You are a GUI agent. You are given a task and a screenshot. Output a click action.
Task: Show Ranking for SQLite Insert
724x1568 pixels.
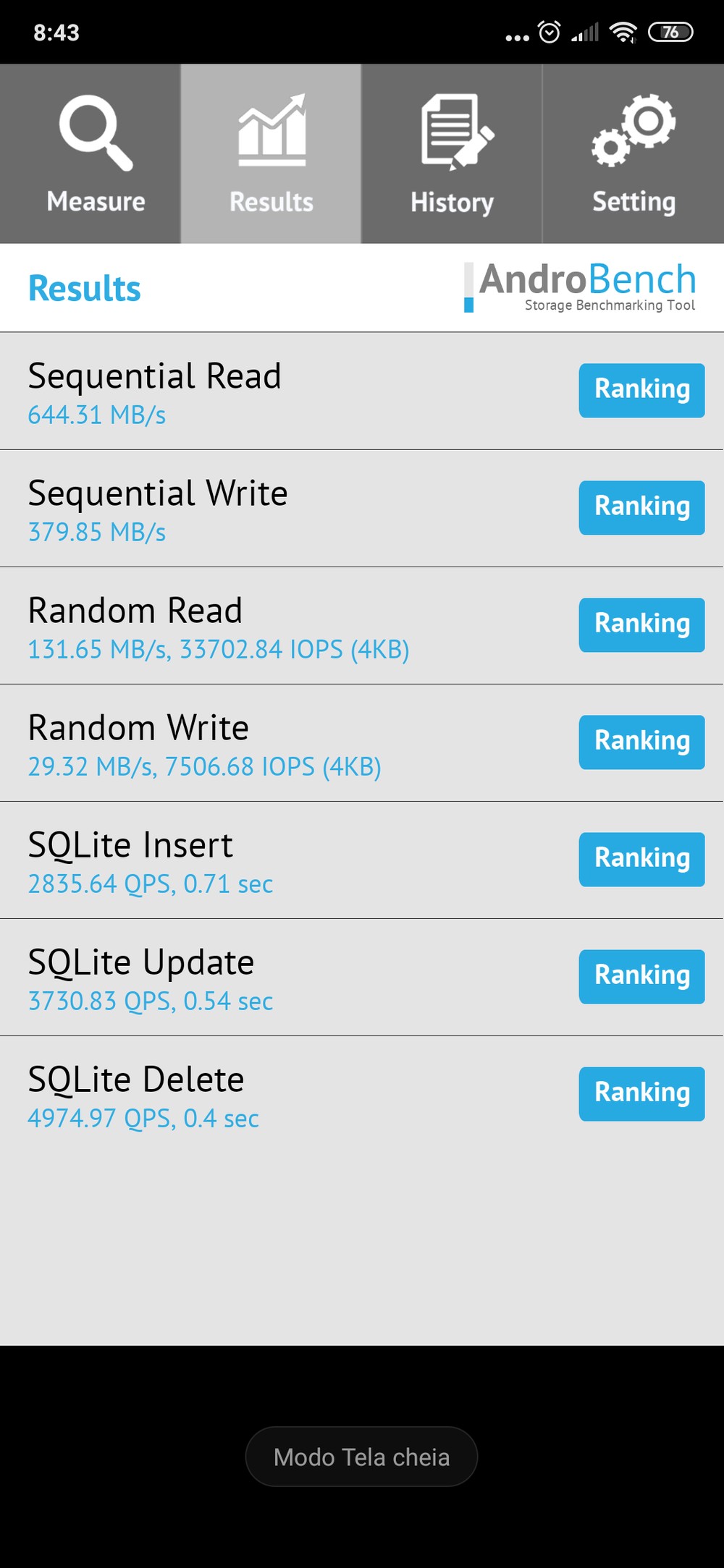tap(641, 859)
